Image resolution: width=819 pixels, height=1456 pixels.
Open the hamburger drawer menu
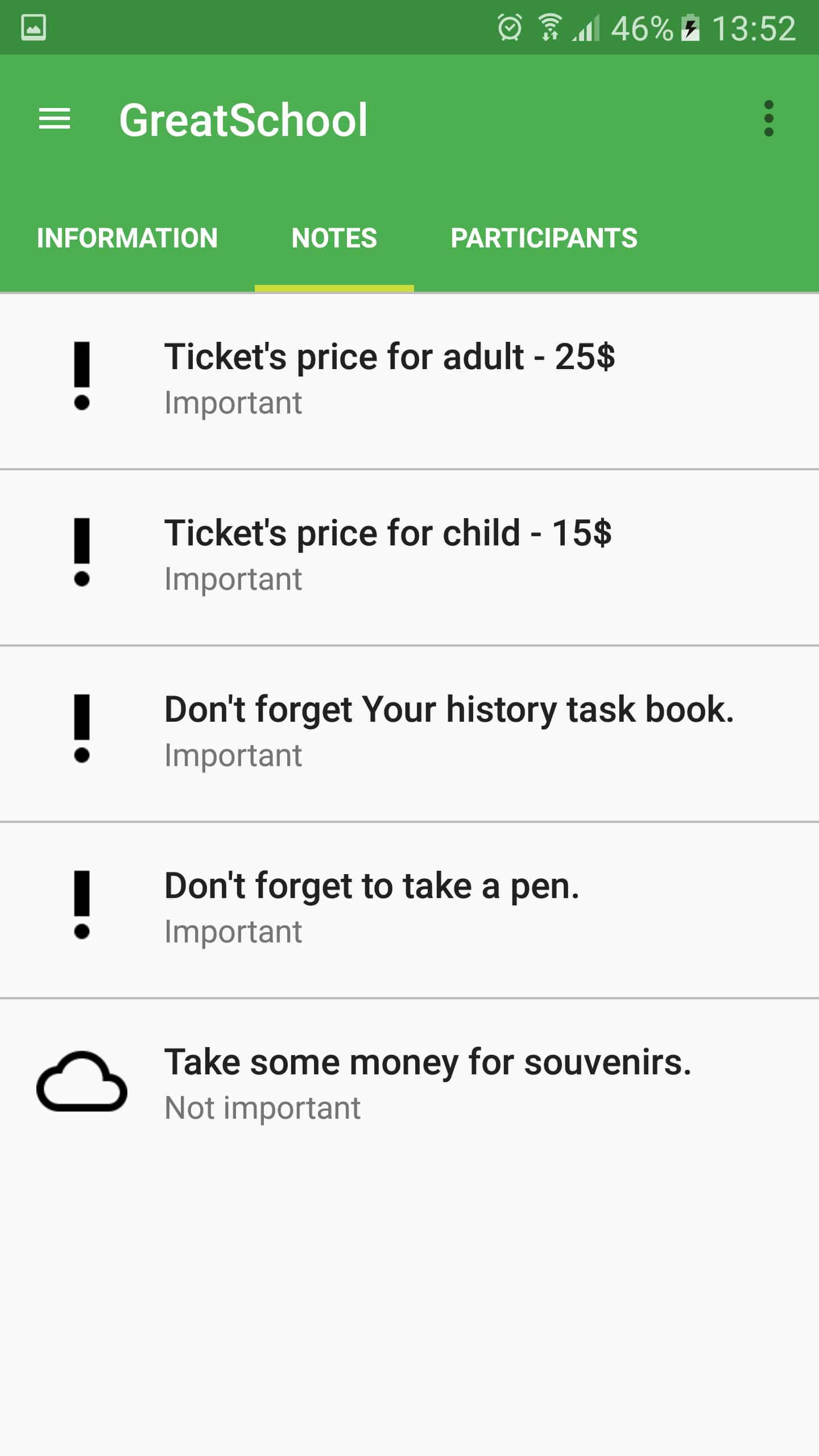(x=55, y=119)
